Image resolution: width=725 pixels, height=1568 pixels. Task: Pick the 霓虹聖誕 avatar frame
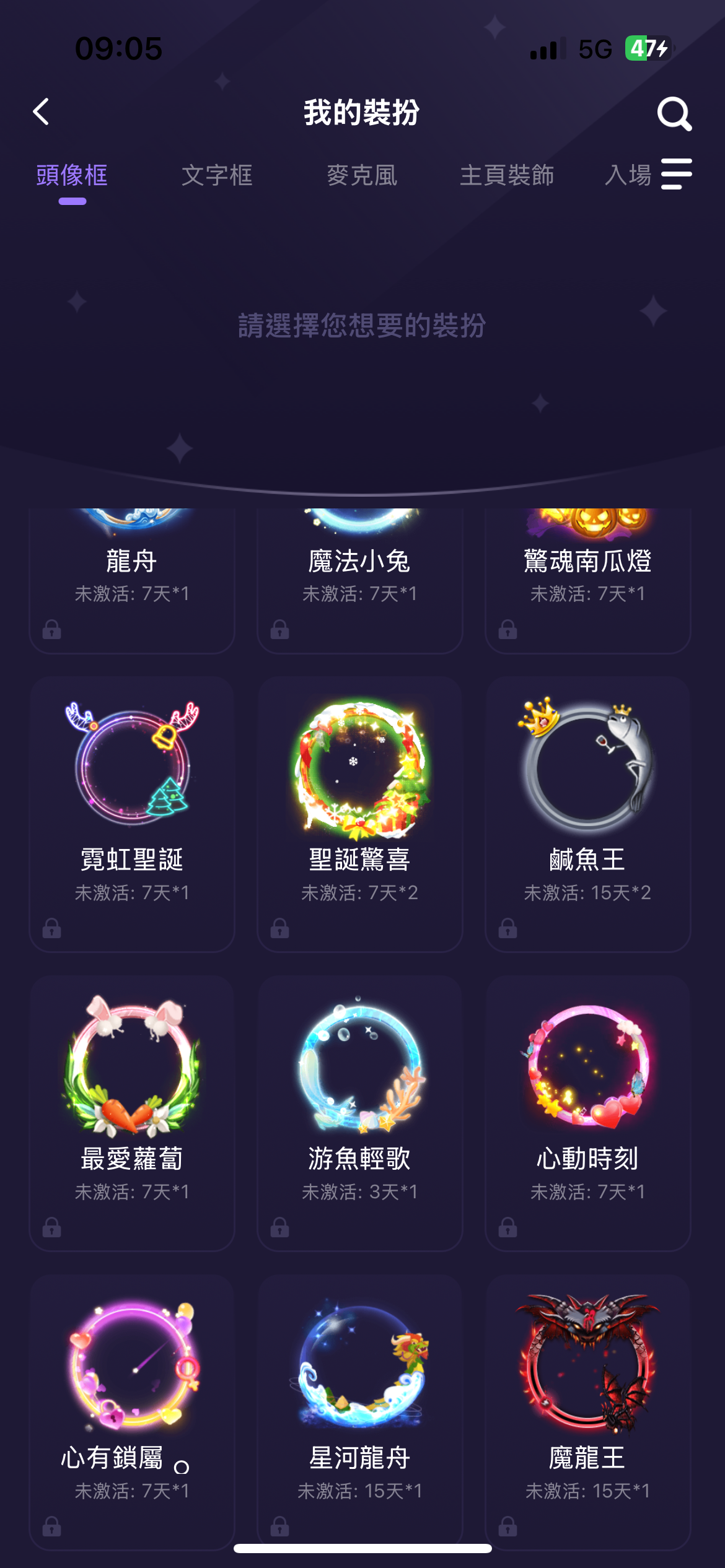(132, 811)
